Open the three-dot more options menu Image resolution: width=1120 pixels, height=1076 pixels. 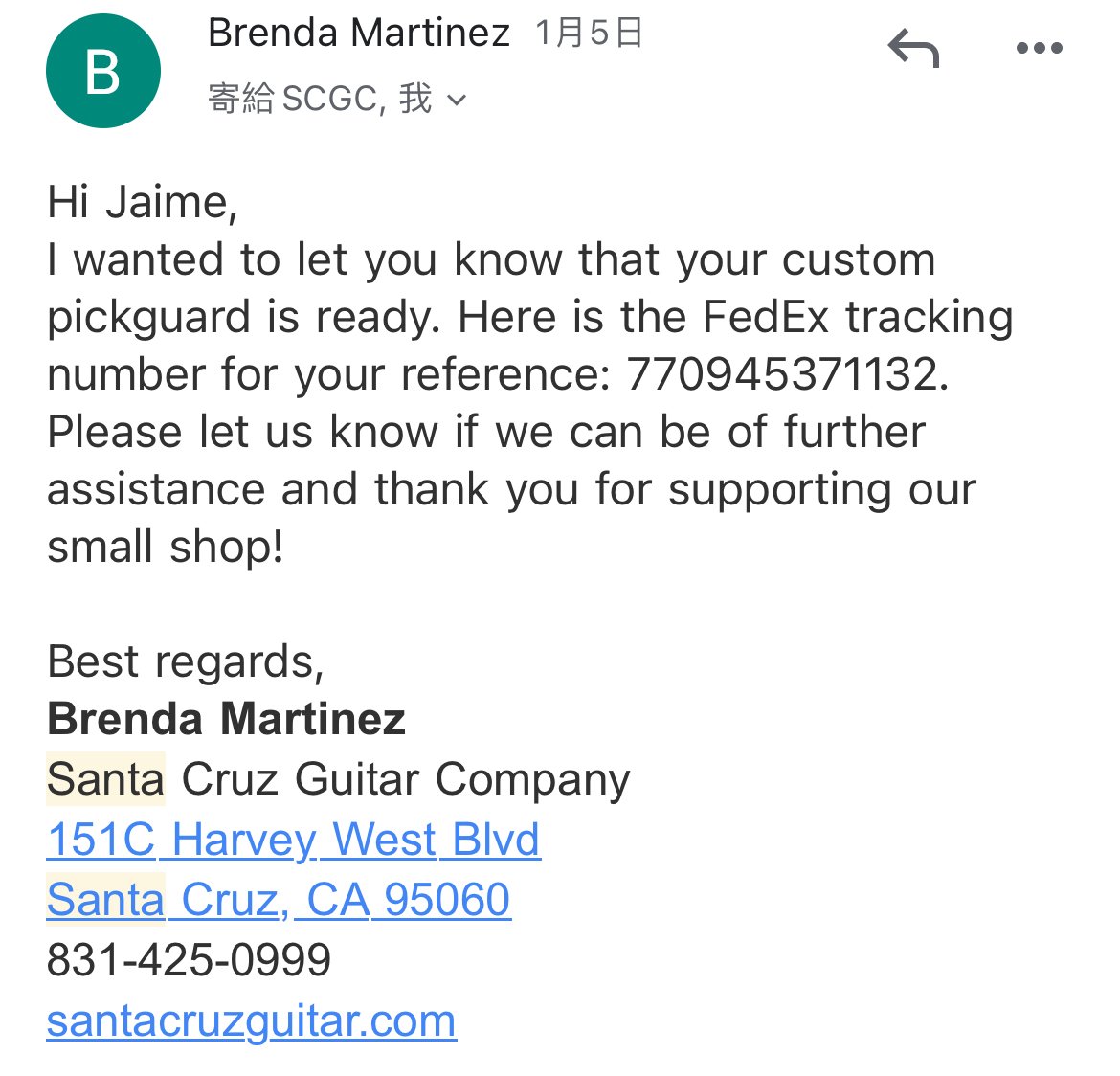[1039, 48]
